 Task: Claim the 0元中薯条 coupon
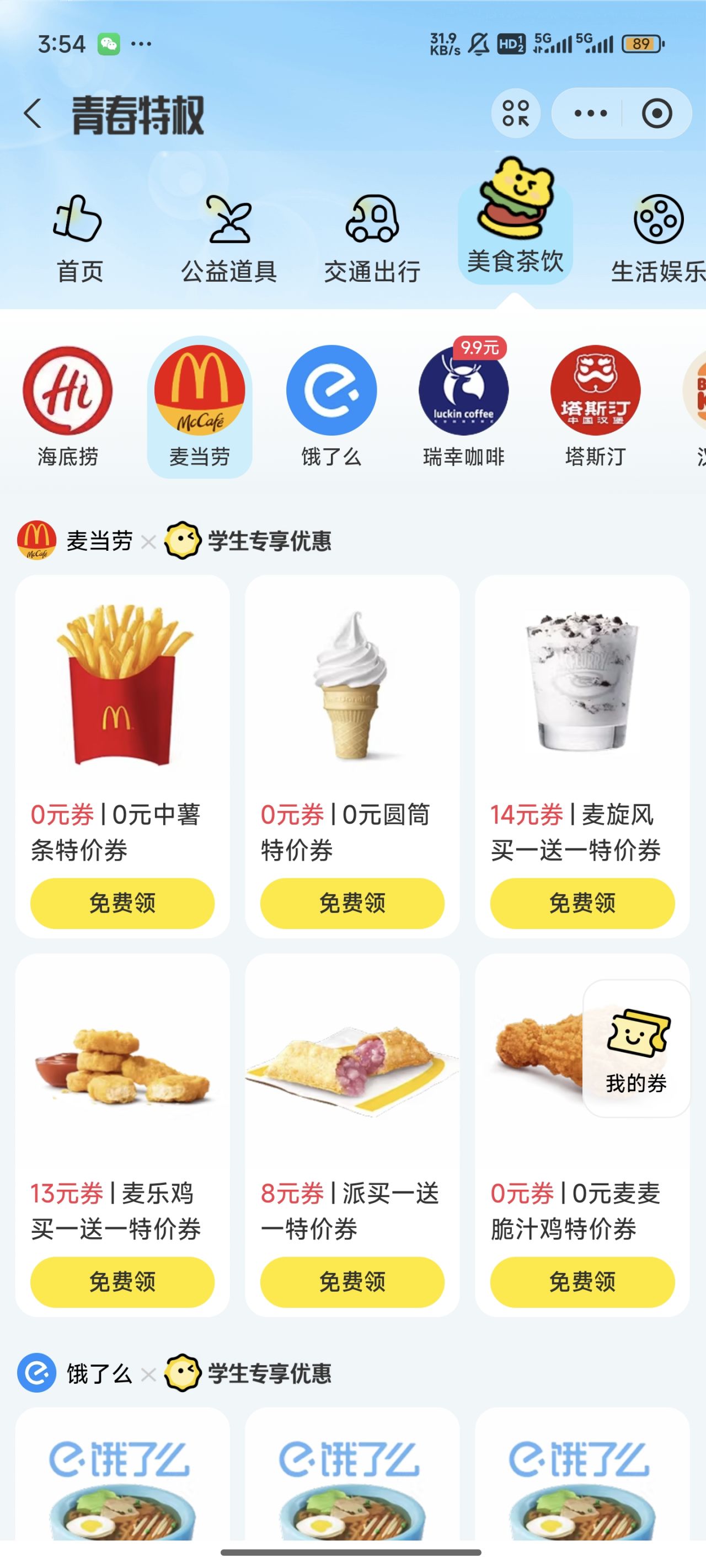point(122,903)
